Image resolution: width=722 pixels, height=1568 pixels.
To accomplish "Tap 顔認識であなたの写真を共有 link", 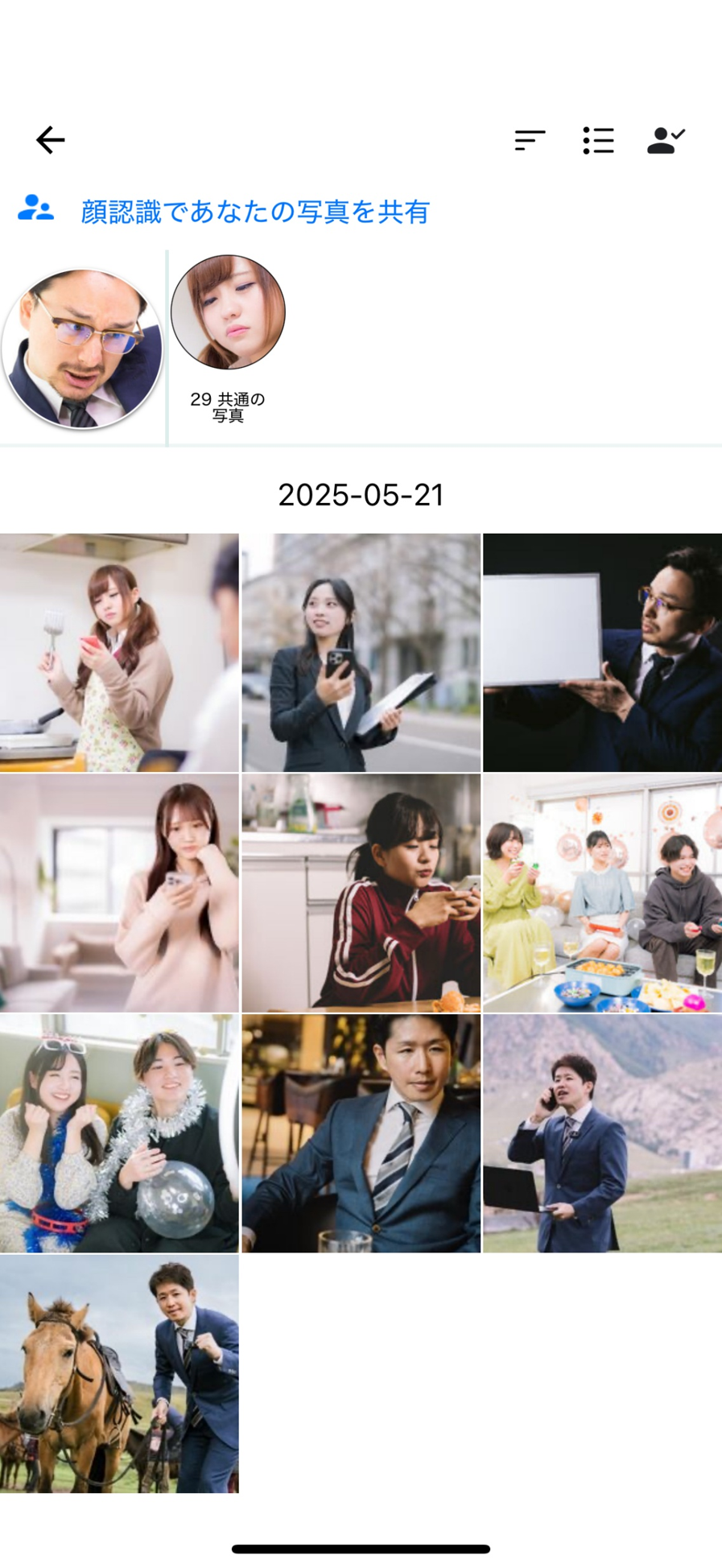I will point(254,212).
